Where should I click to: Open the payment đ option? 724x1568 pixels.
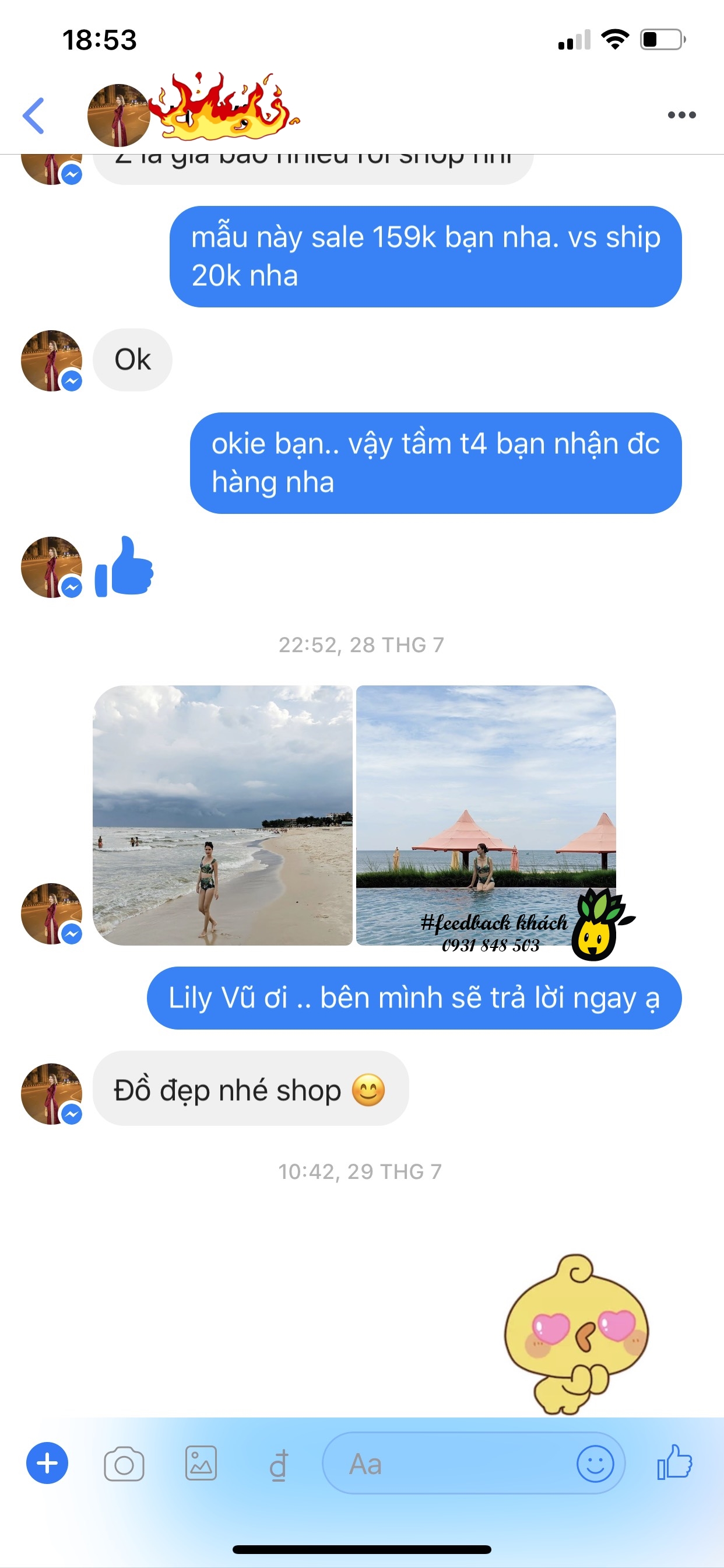(278, 1464)
